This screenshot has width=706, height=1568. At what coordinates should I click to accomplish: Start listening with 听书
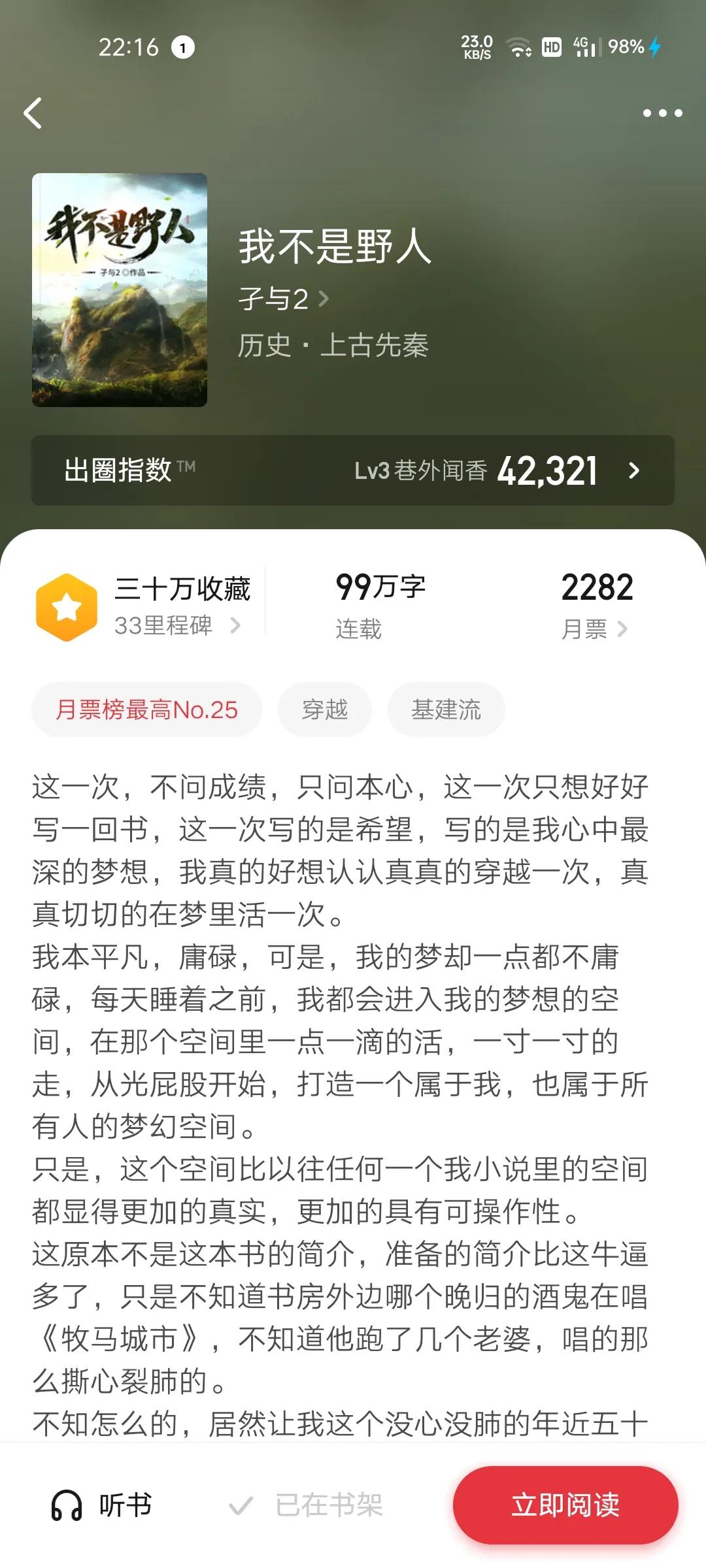[103, 1506]
